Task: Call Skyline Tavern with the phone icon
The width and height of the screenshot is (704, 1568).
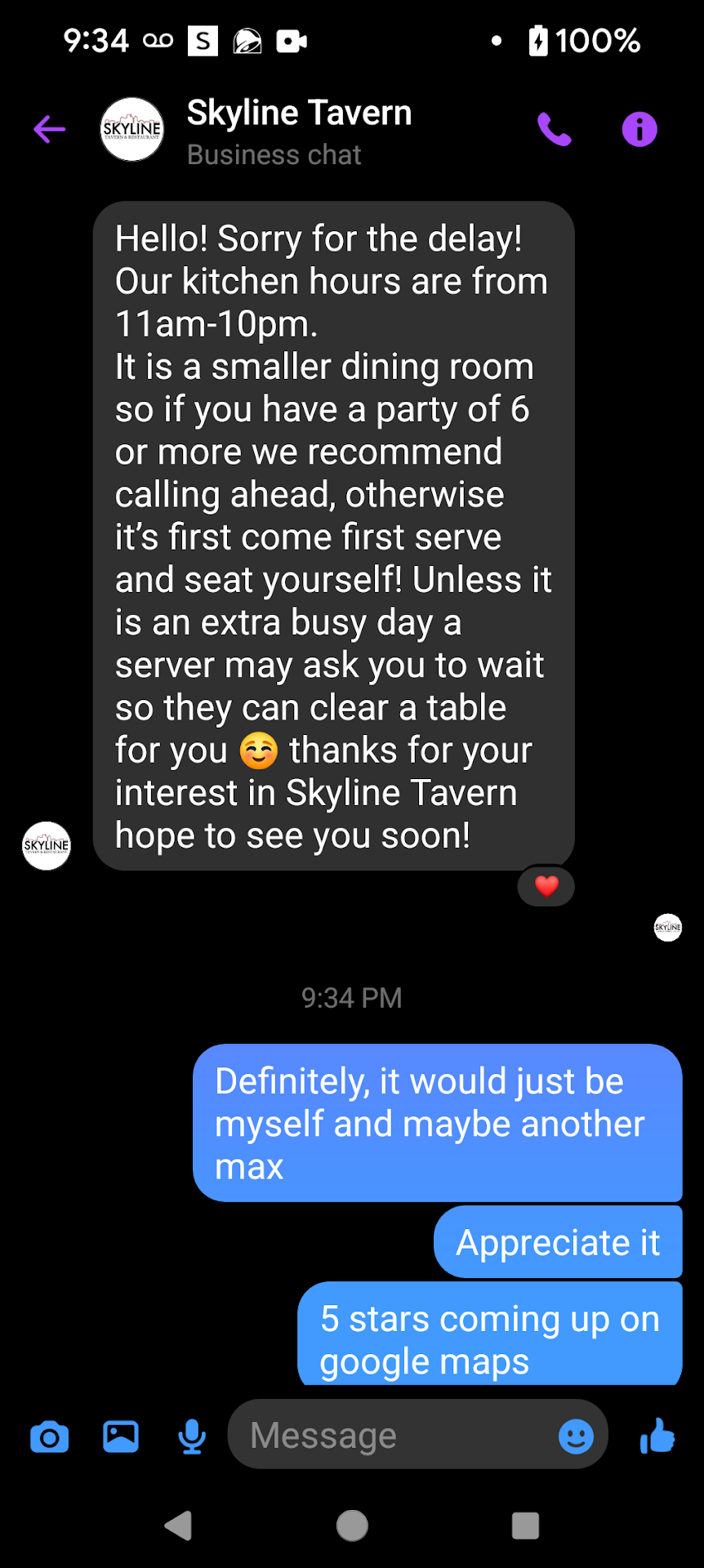Action: click(554, 129)
